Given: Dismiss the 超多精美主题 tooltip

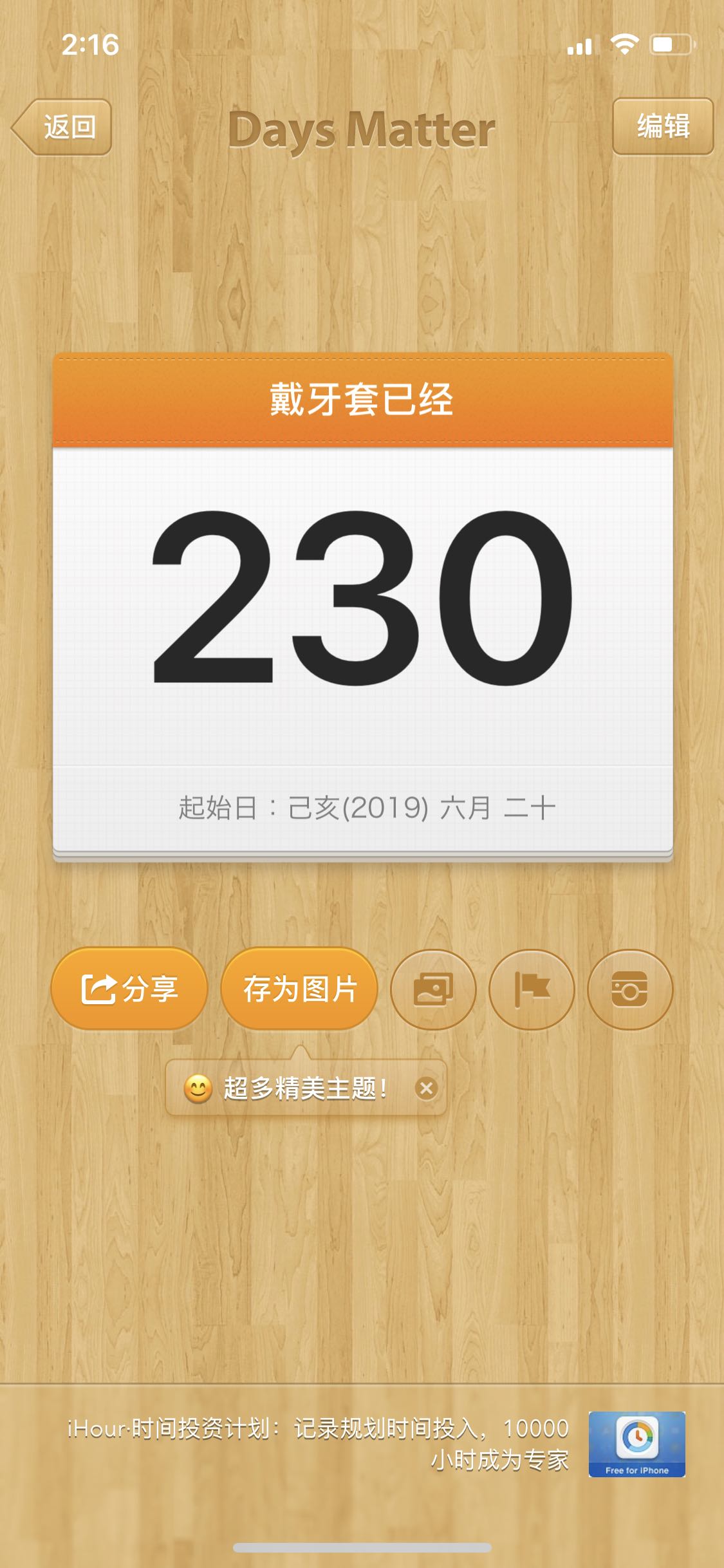Looking at the screenshot, I should 426,1088.
